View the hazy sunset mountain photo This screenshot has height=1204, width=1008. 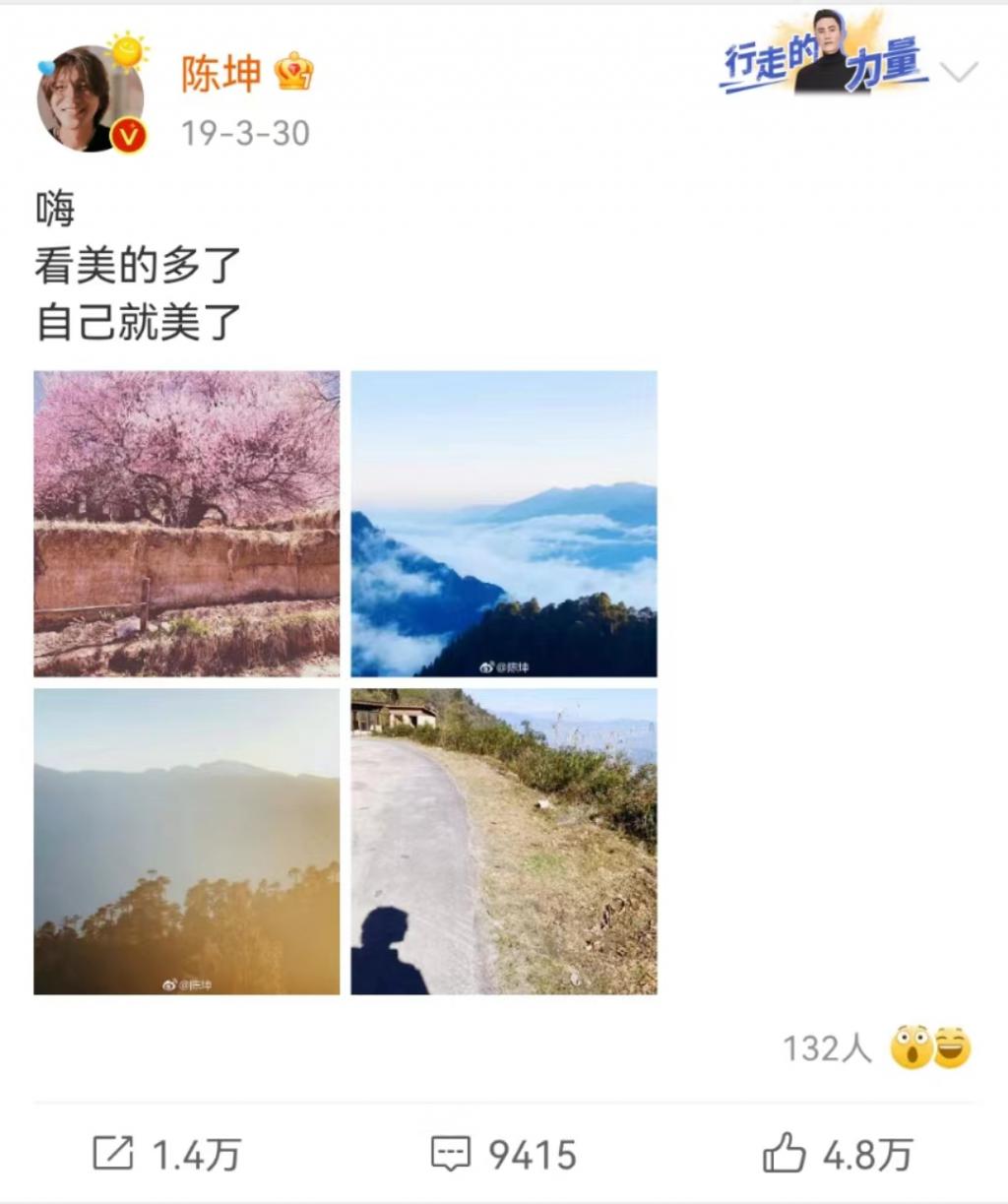pos(187,842)
